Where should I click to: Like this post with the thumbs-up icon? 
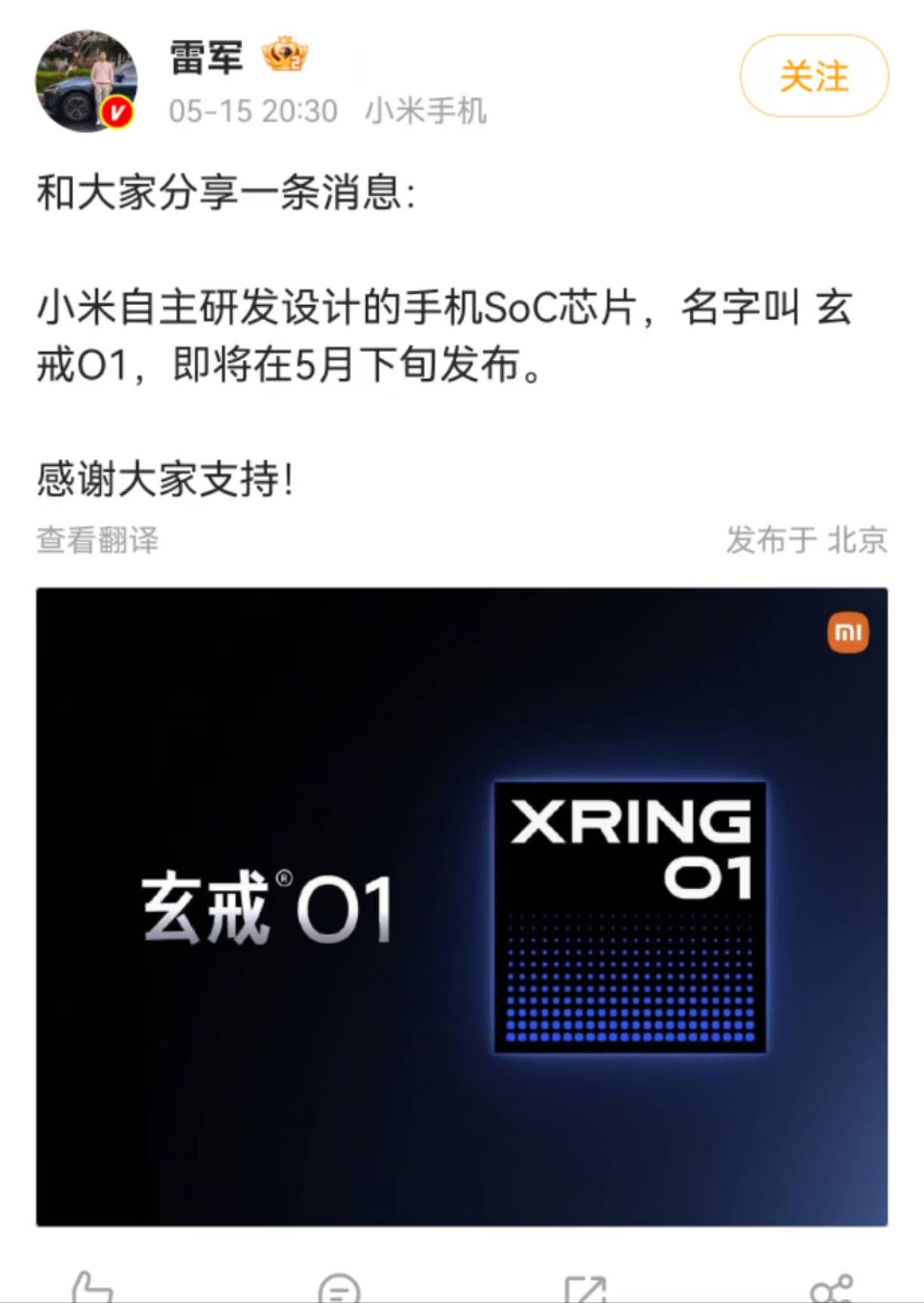91,1288
